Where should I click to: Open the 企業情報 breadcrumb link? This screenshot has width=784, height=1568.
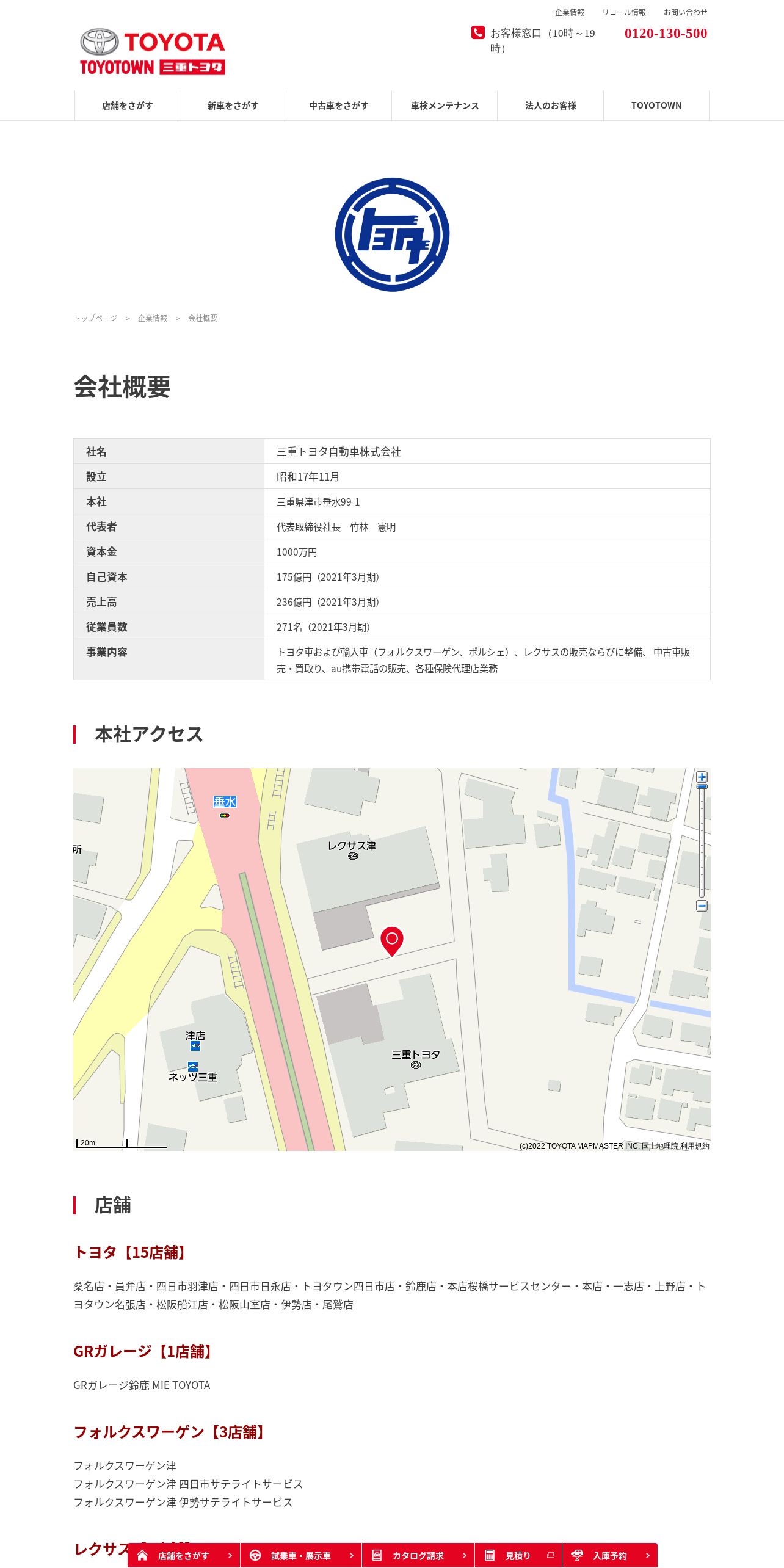pos(152,318)
